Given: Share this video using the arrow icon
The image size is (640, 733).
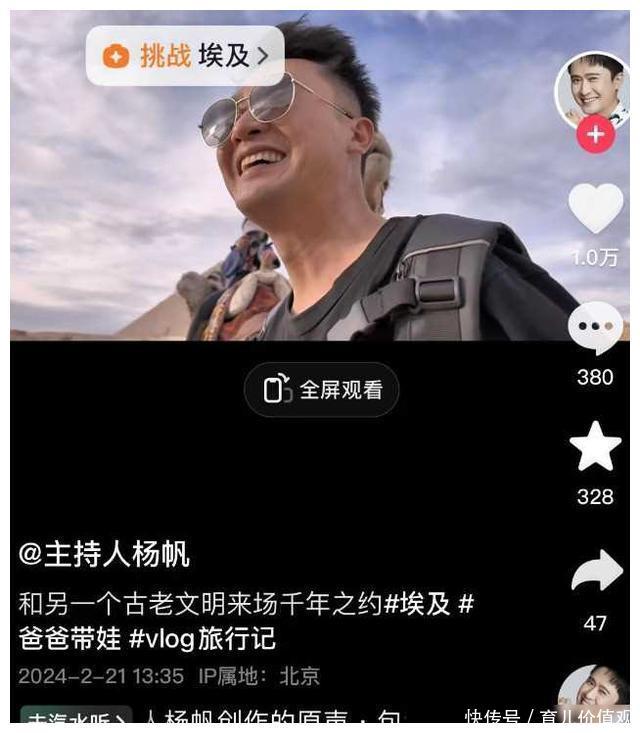Looking at the screenshot, I should (x=596, y=571).
